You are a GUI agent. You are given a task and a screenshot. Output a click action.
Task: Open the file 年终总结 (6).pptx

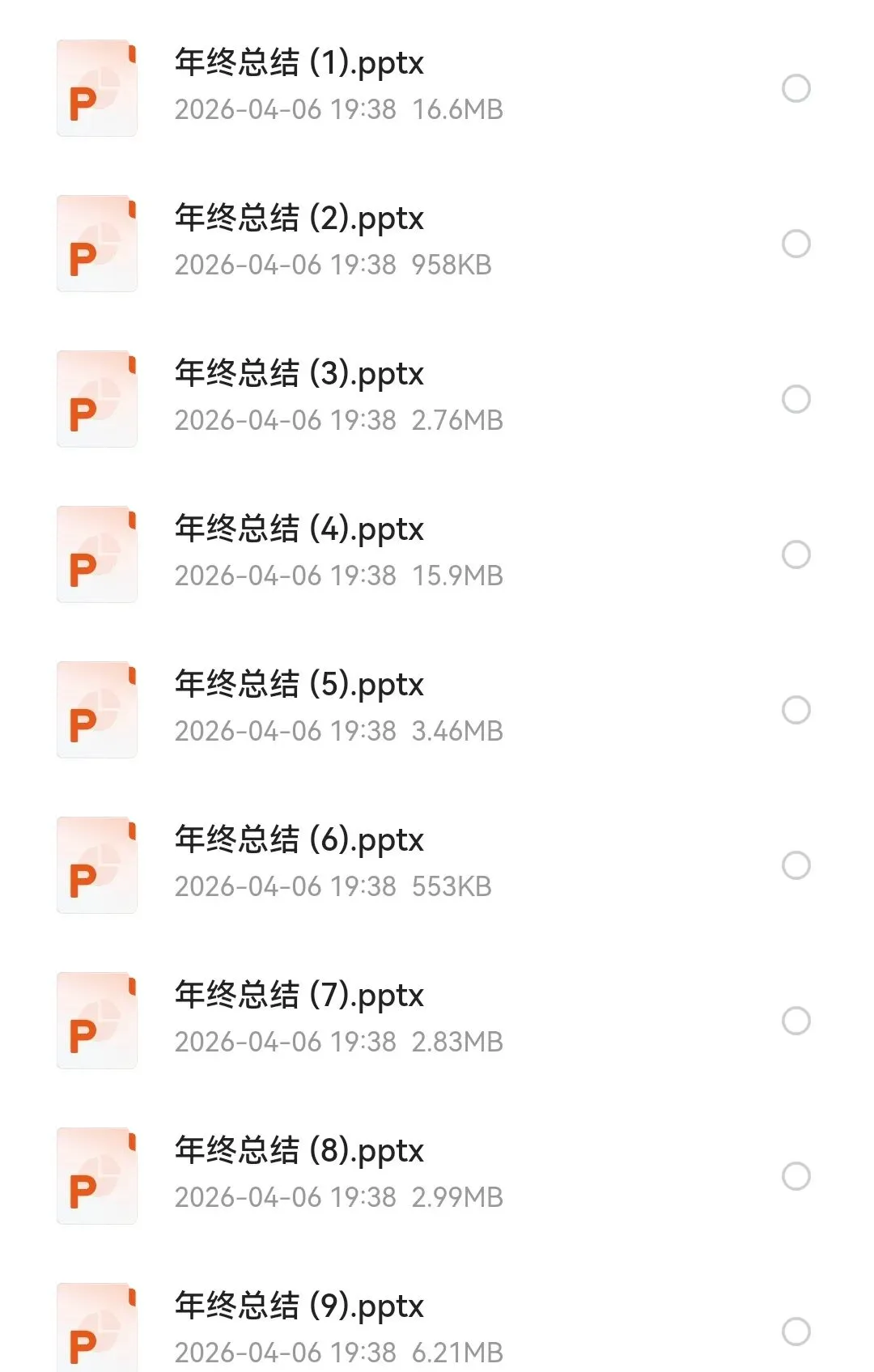click(299, 841)
